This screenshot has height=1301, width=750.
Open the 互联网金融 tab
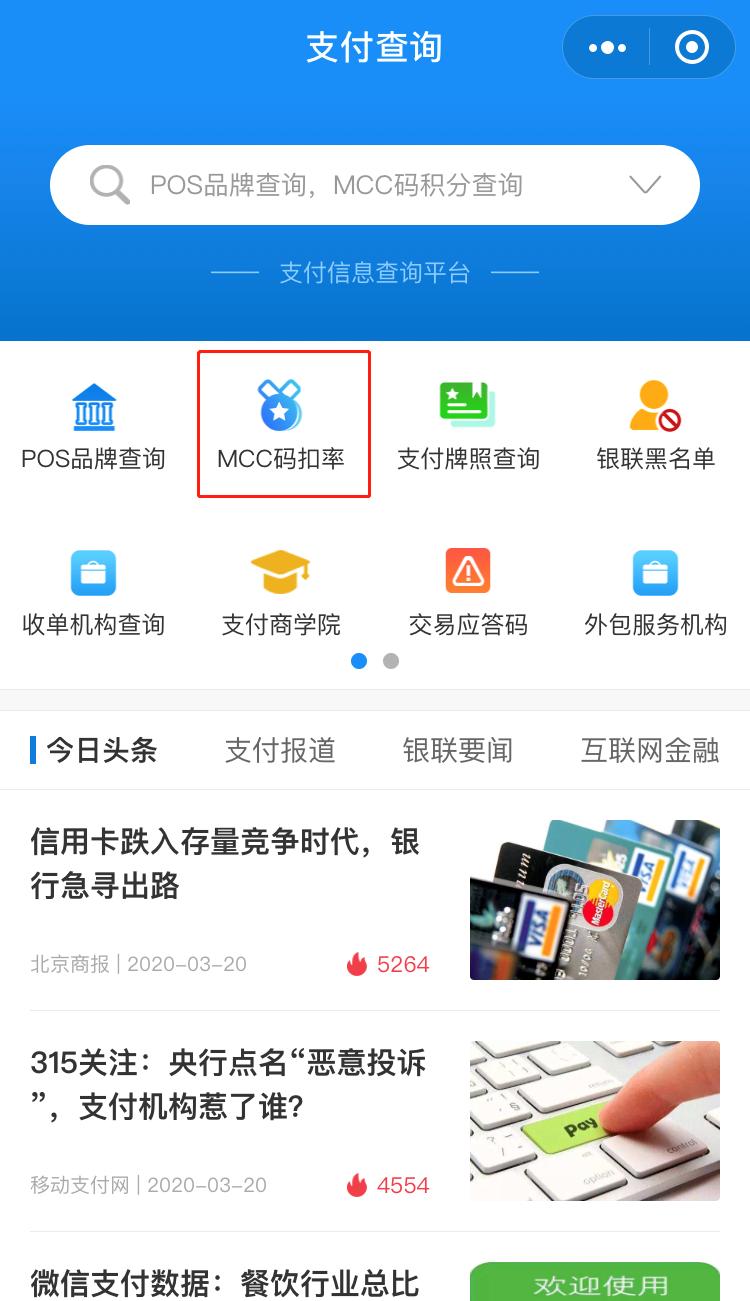tap(648, 751)
